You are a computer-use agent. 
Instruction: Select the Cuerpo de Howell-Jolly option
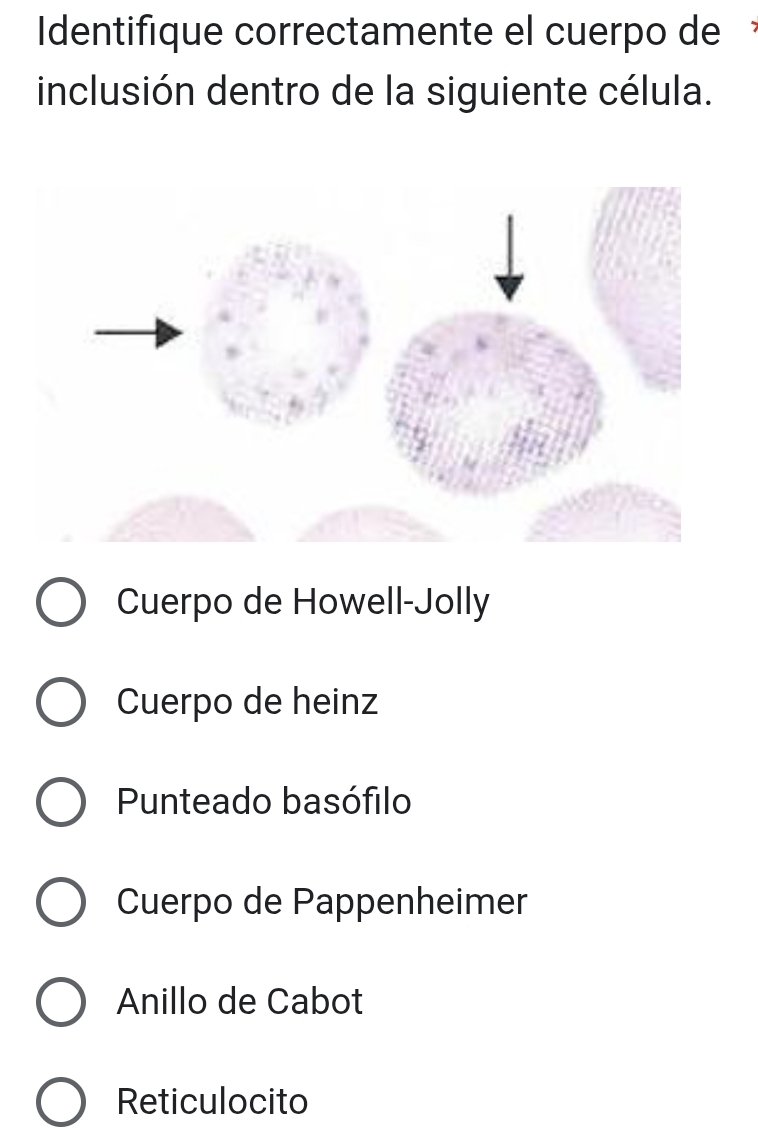pyautogui.click(x=60, y=604)
